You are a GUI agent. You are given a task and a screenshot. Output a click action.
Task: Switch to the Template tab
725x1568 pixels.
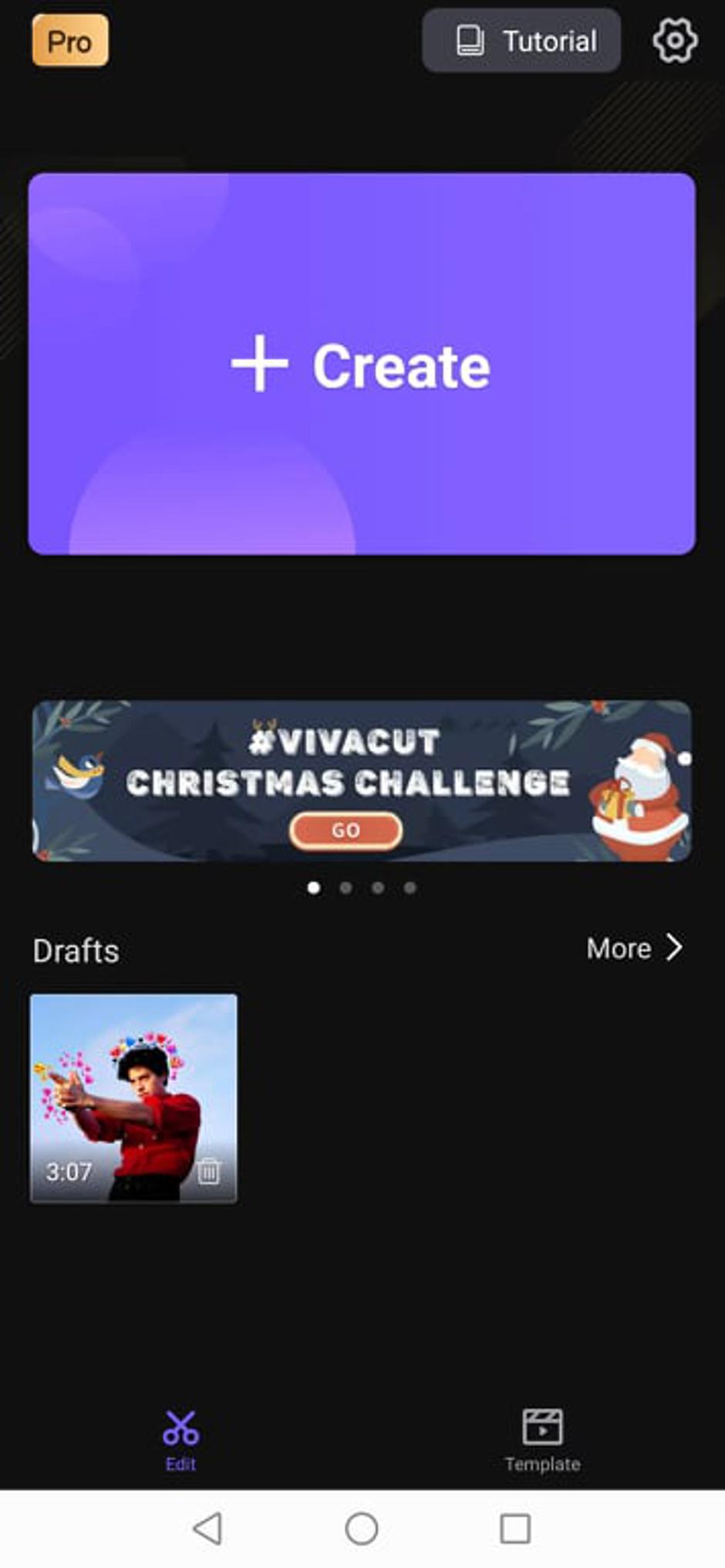tap(542, 1440)
